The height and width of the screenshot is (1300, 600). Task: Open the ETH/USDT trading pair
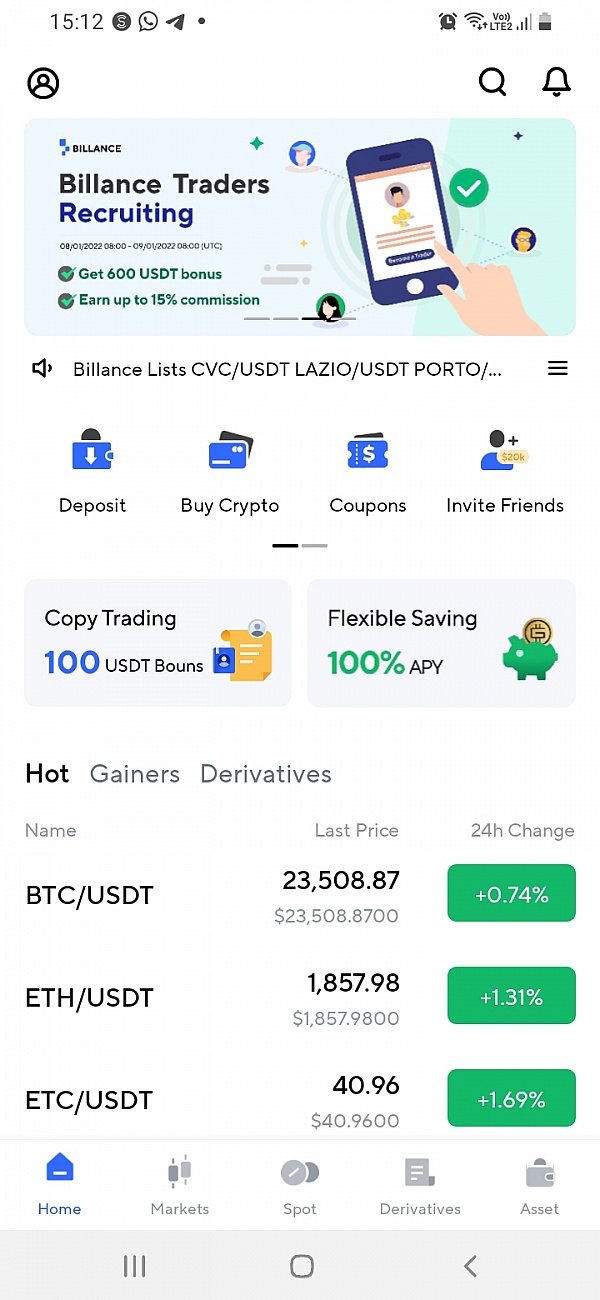[89, 998]
